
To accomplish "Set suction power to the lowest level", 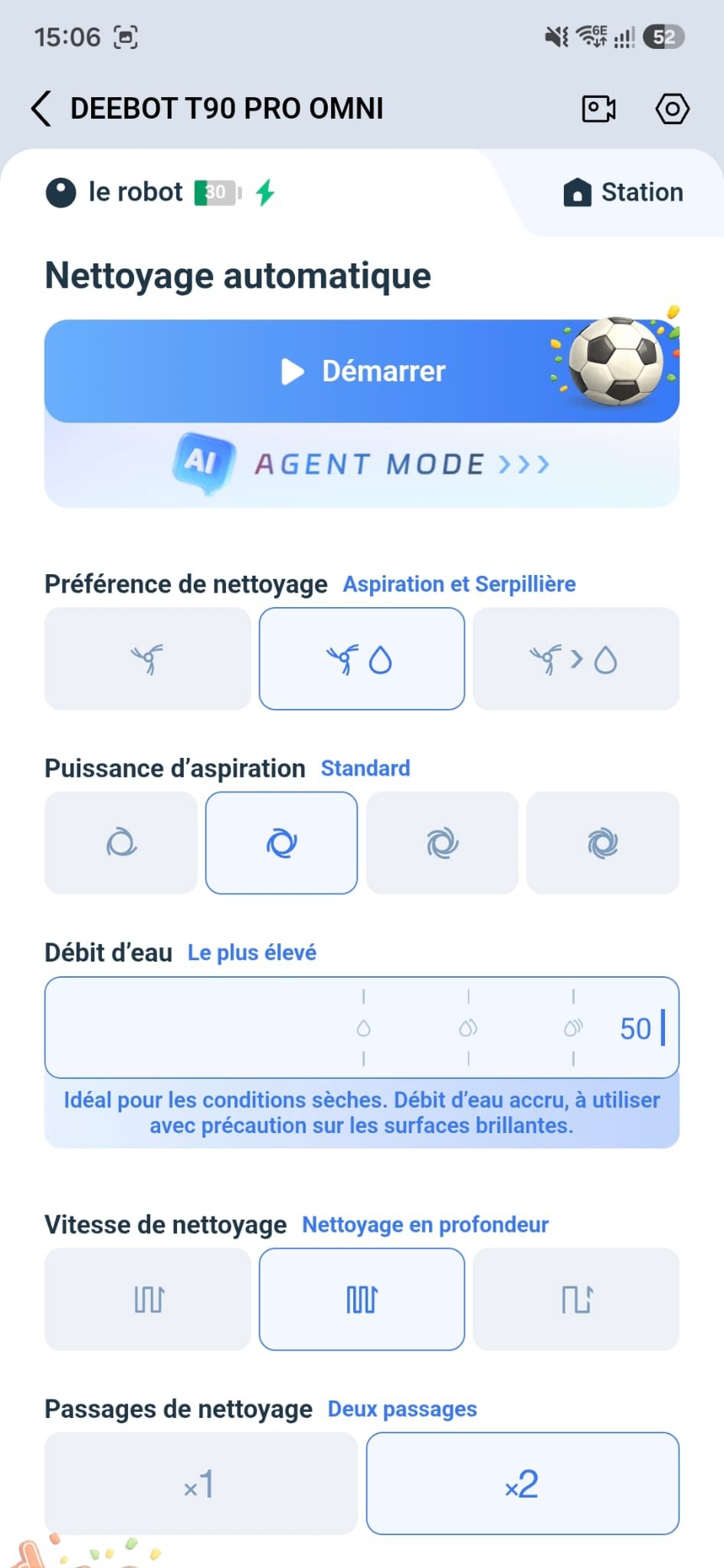I will 121,843.
